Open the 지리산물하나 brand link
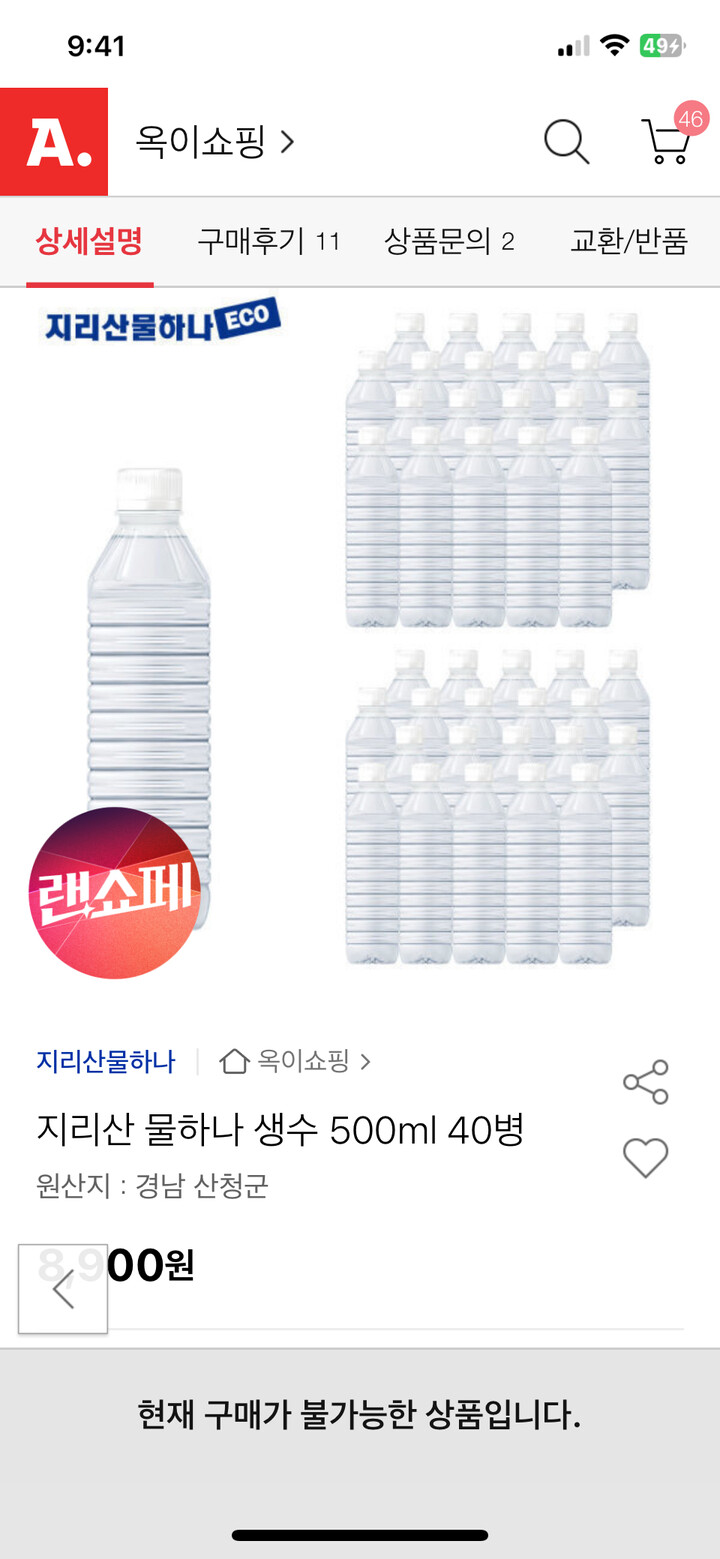This screenshot has width=720, height=1559. click(x=105, y=1063)
